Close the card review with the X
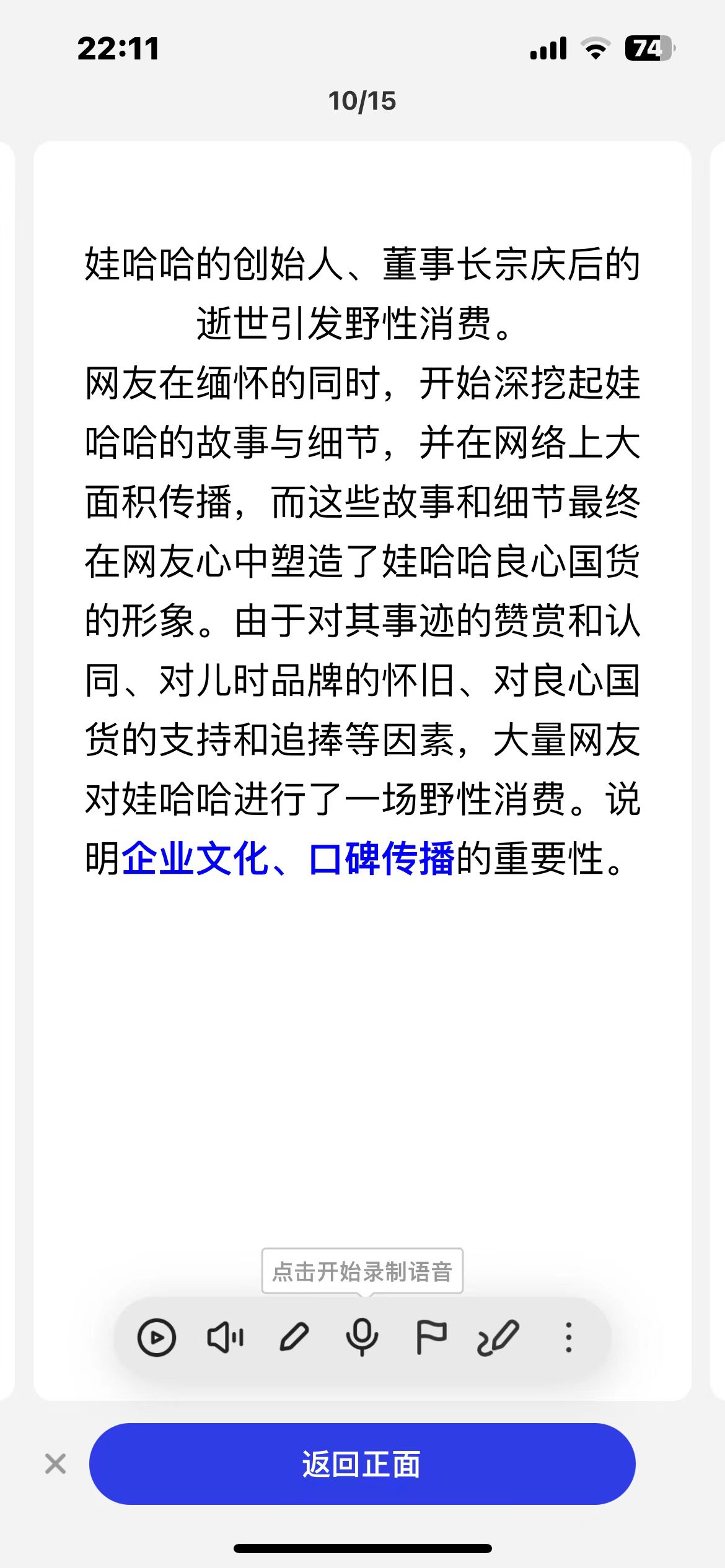 click(56, 1464)
